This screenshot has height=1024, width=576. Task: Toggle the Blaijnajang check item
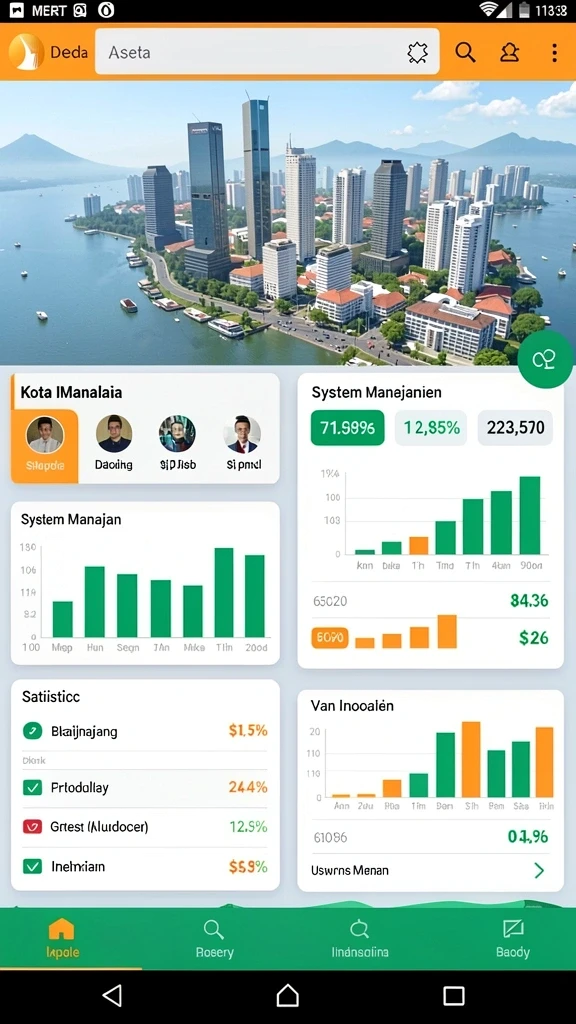click(x=32, y=731)
